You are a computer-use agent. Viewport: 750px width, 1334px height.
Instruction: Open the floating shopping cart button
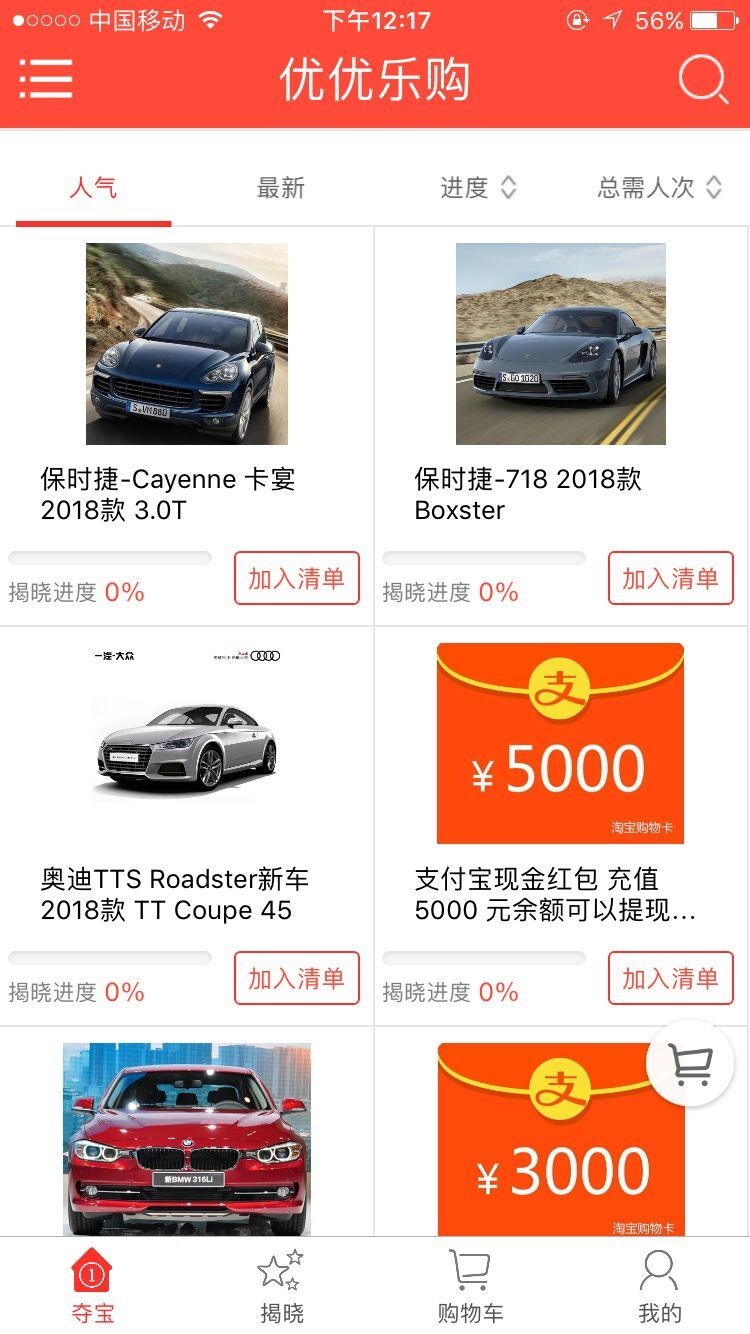[691, 1062]
